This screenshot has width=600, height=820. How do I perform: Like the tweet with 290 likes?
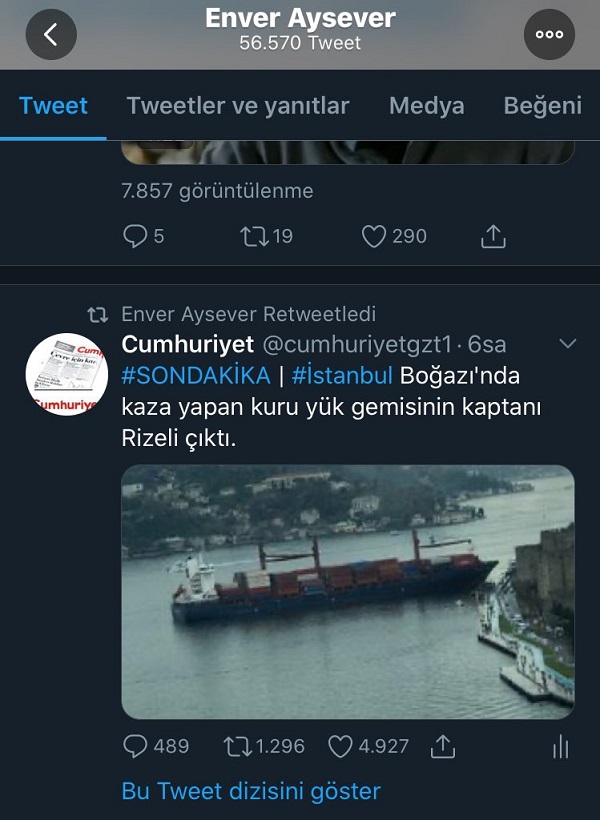pos(374,236)
